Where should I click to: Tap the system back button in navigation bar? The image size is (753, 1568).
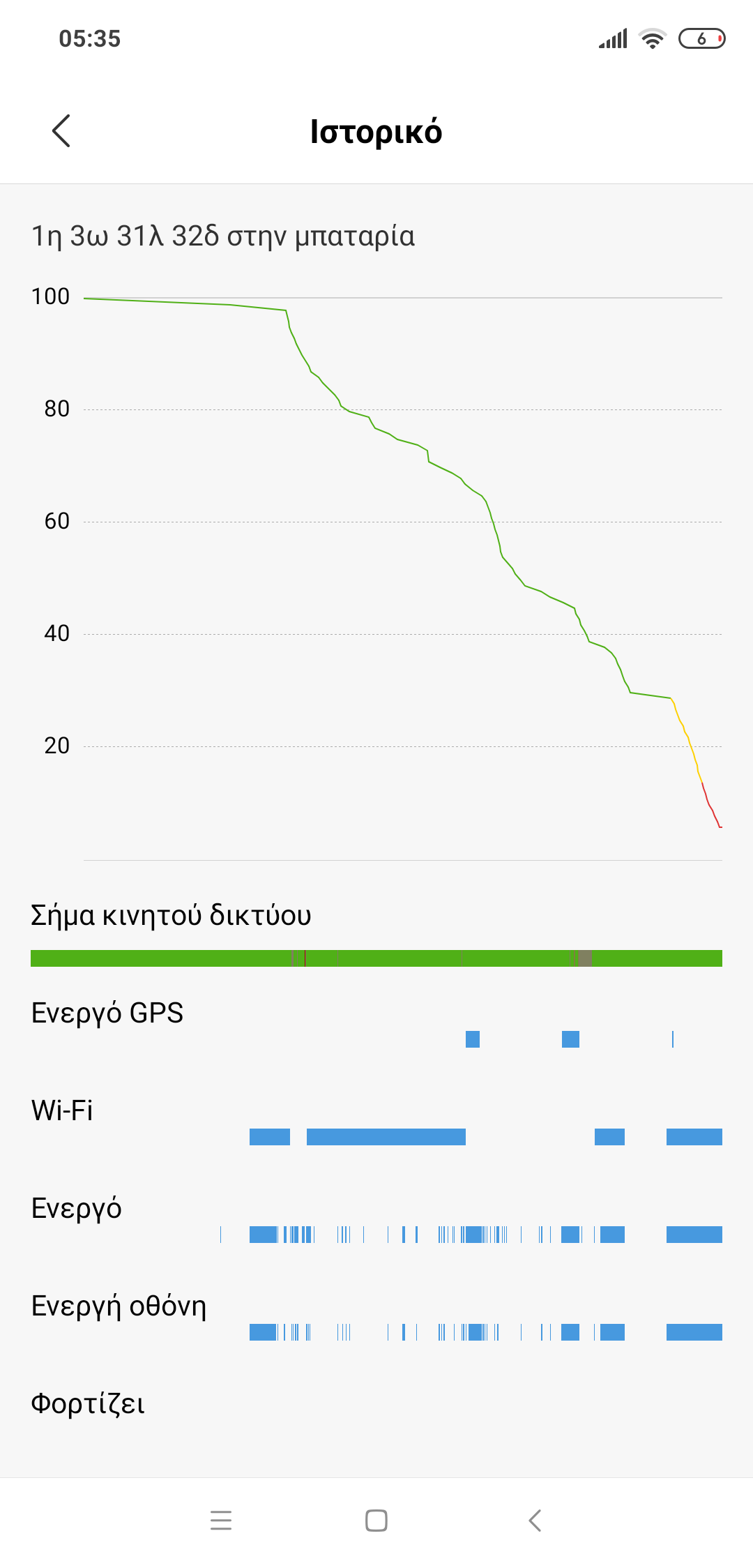[x=535, y=1521]
